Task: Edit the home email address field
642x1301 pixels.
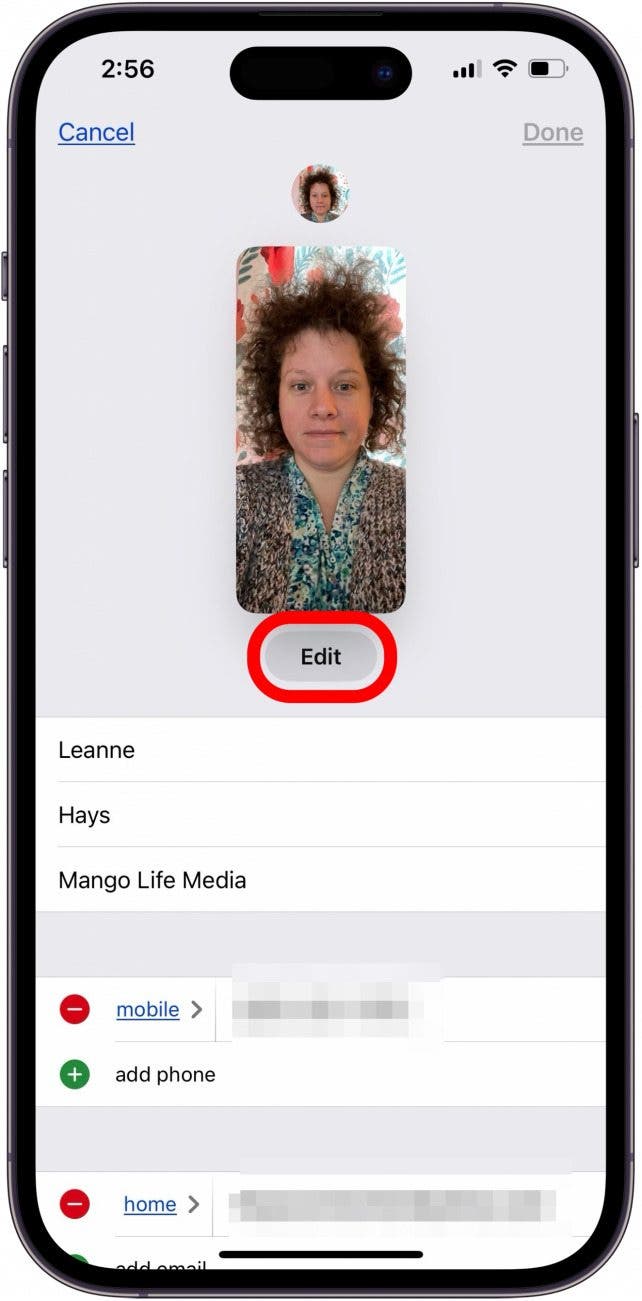Action: coord(400,1205)
